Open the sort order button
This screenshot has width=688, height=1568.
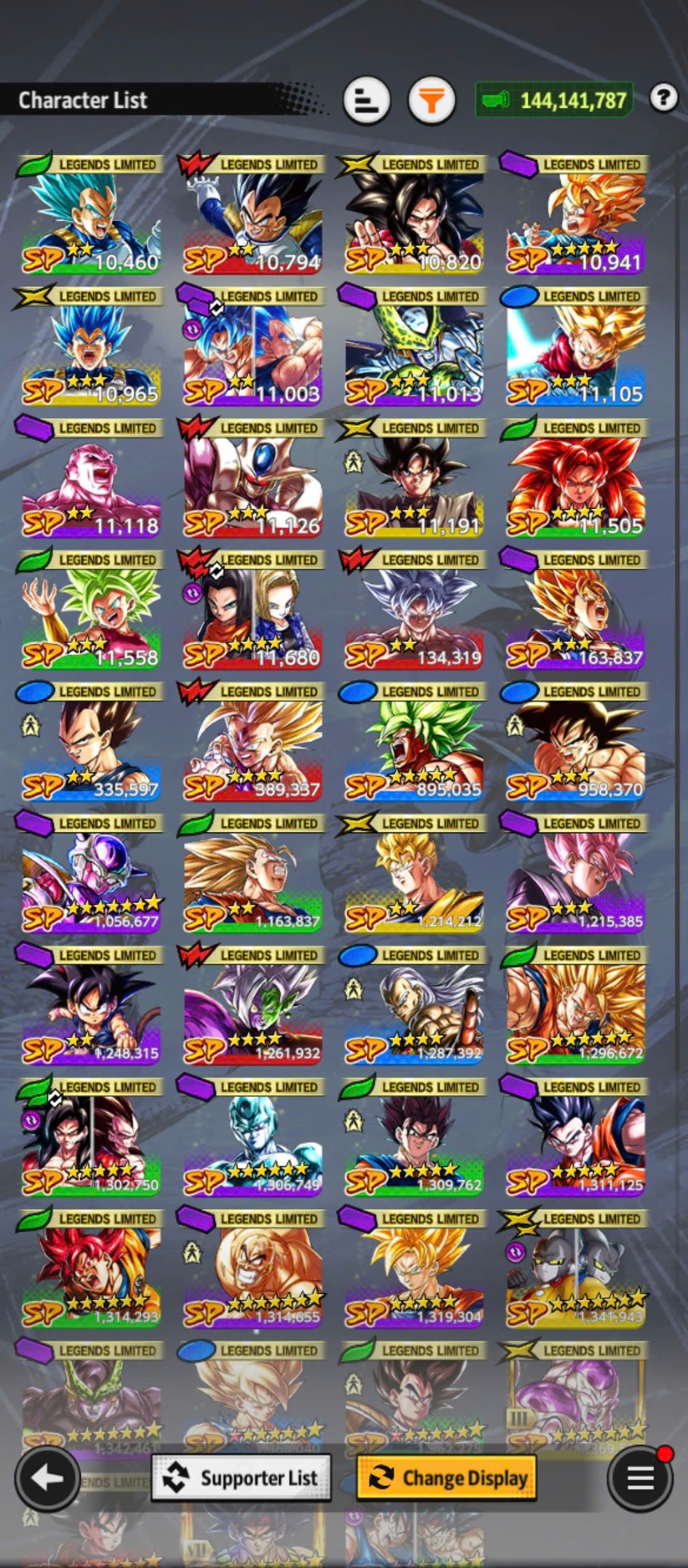point(366,100)
